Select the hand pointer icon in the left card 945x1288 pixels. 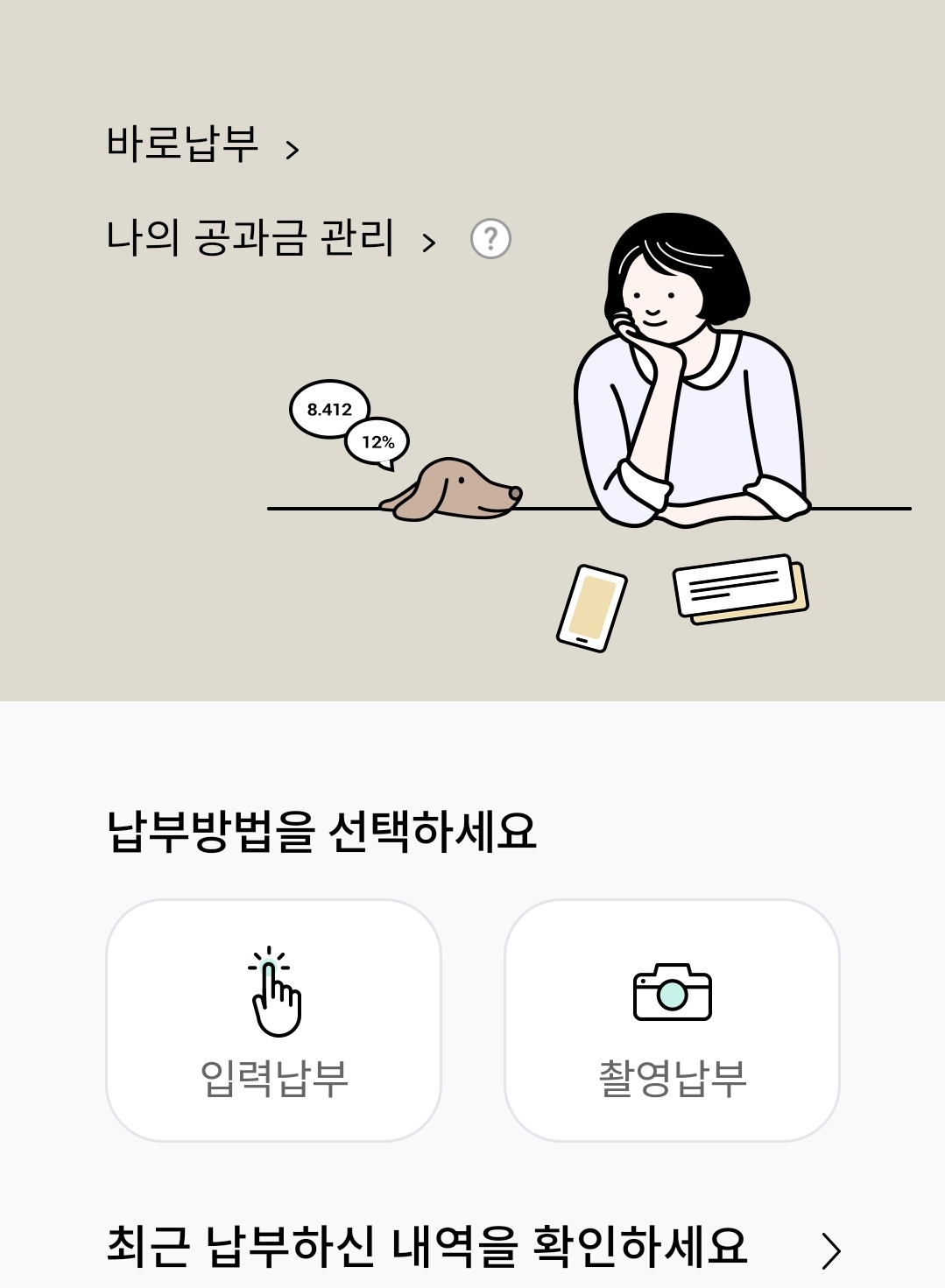click(x=274, y=994)
